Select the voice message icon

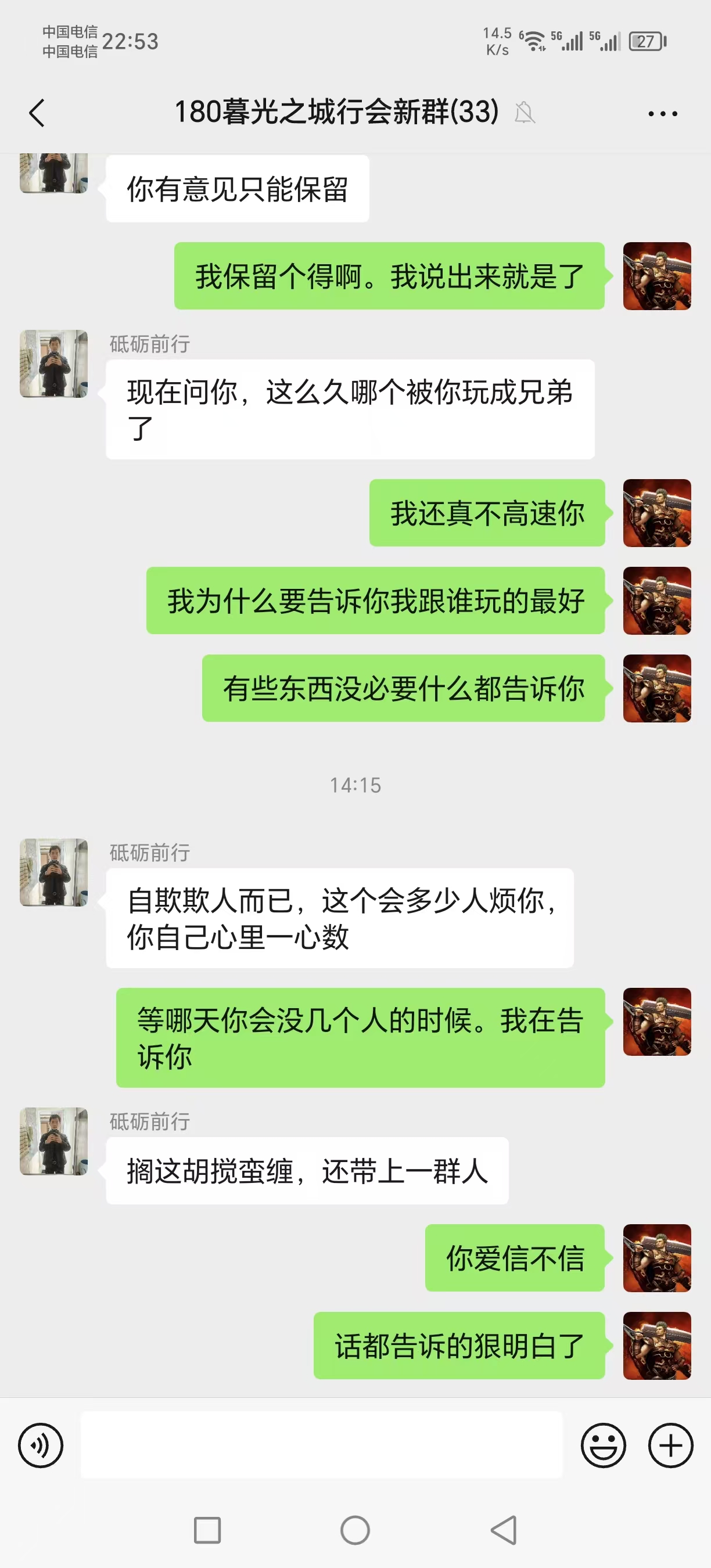pos(40,1446)
